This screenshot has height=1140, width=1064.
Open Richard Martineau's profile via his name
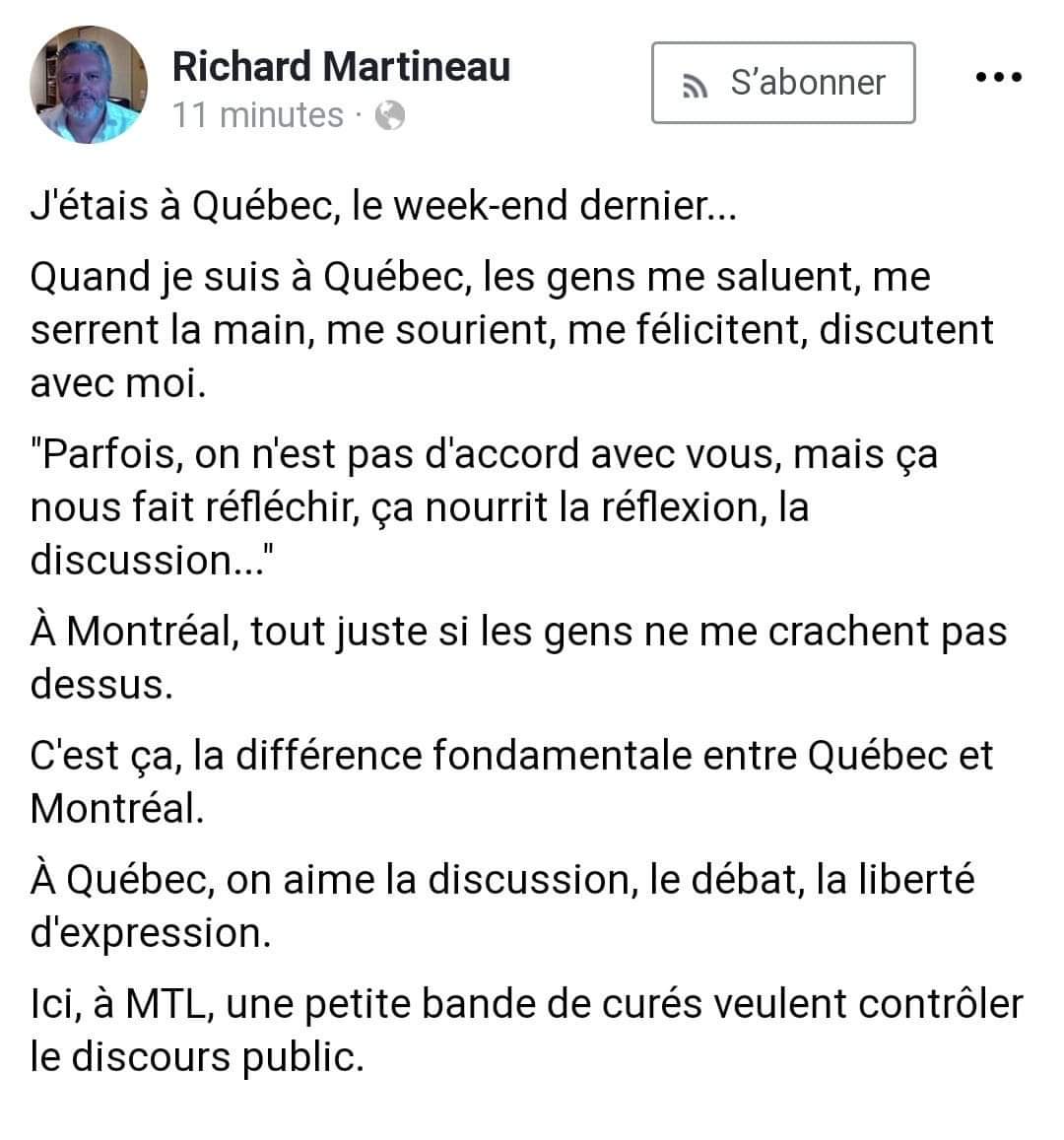click(341, 66)
